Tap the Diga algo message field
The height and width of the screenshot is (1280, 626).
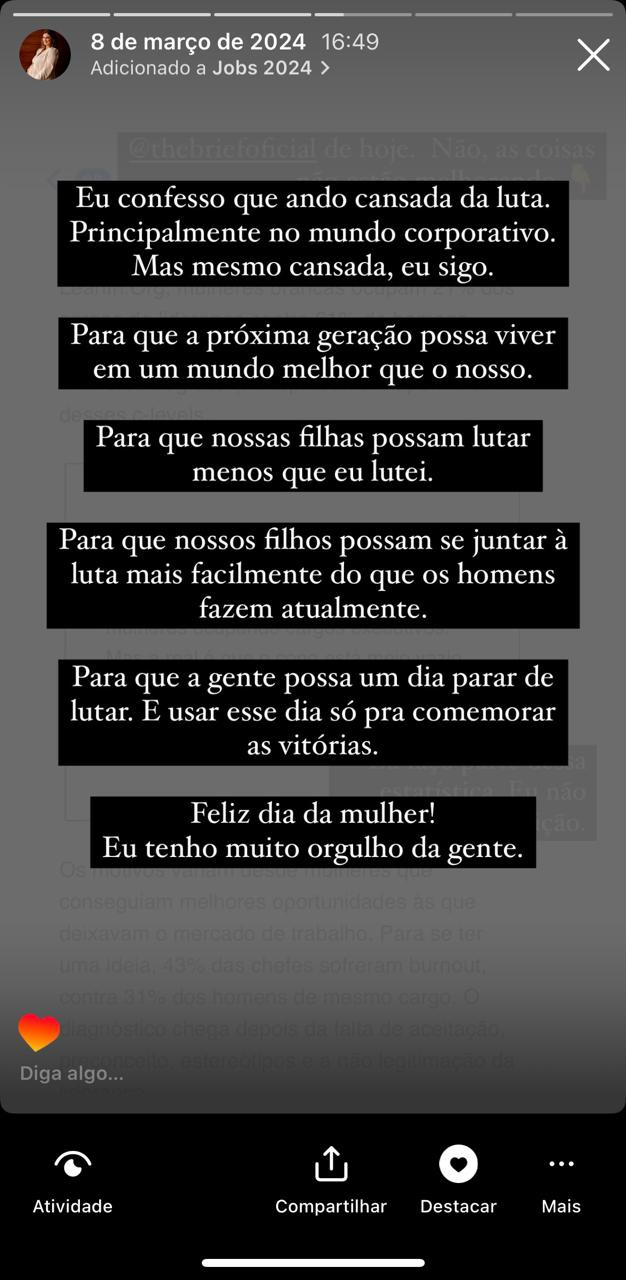click(72, 1074)
